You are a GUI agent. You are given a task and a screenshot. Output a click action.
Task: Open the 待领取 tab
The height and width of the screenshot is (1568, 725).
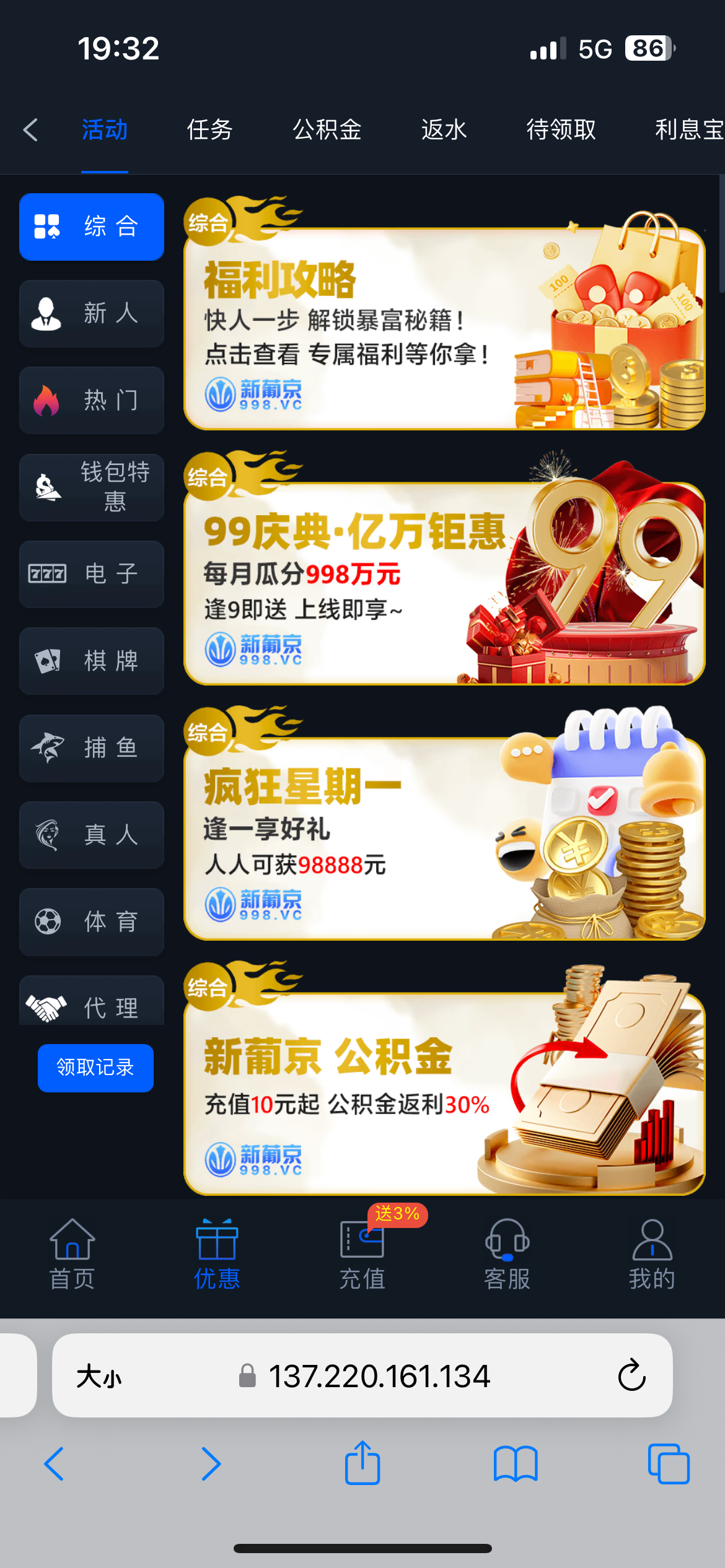point(561,130)
